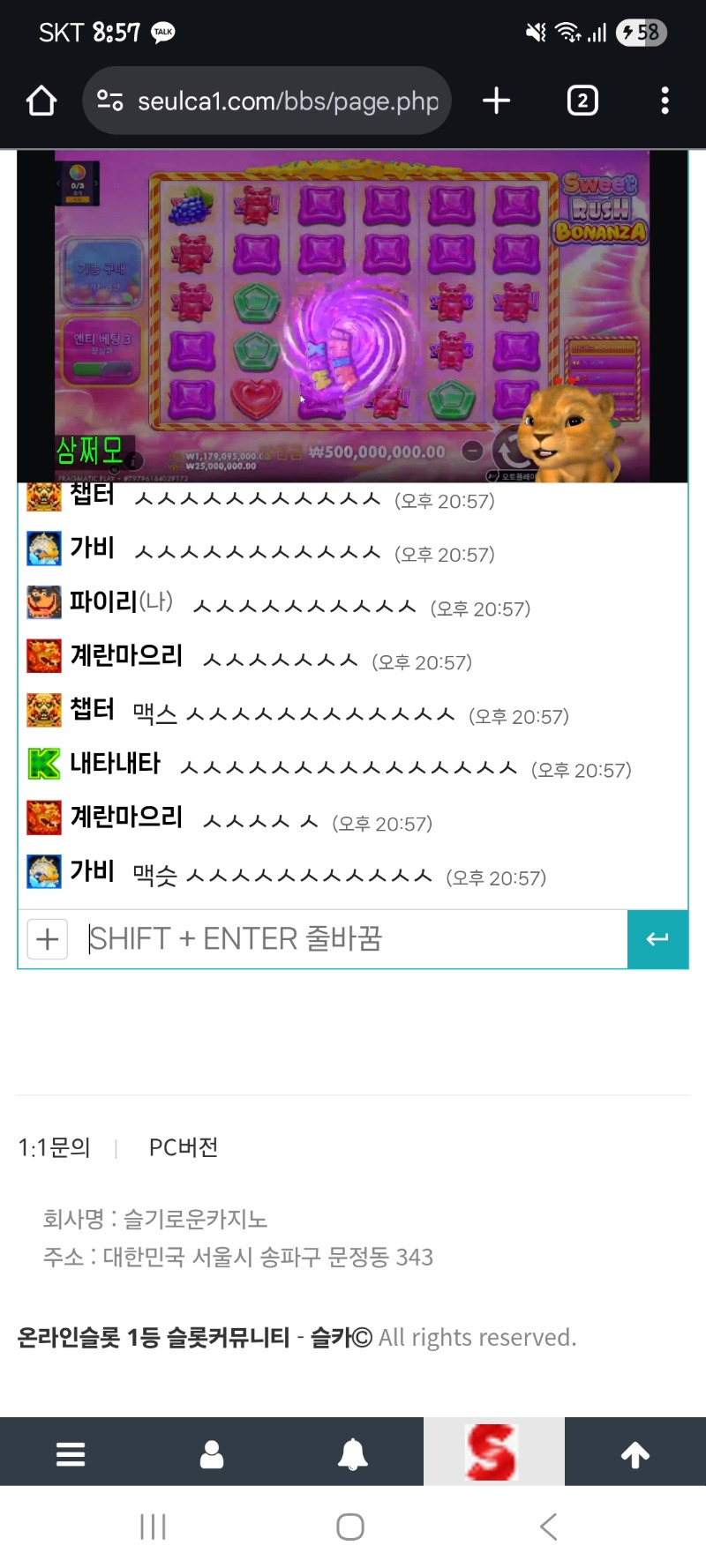Focus the SHIFT + ENTER chat input
The width and height of the screenshot is (706, 1568).
(353, 939)
